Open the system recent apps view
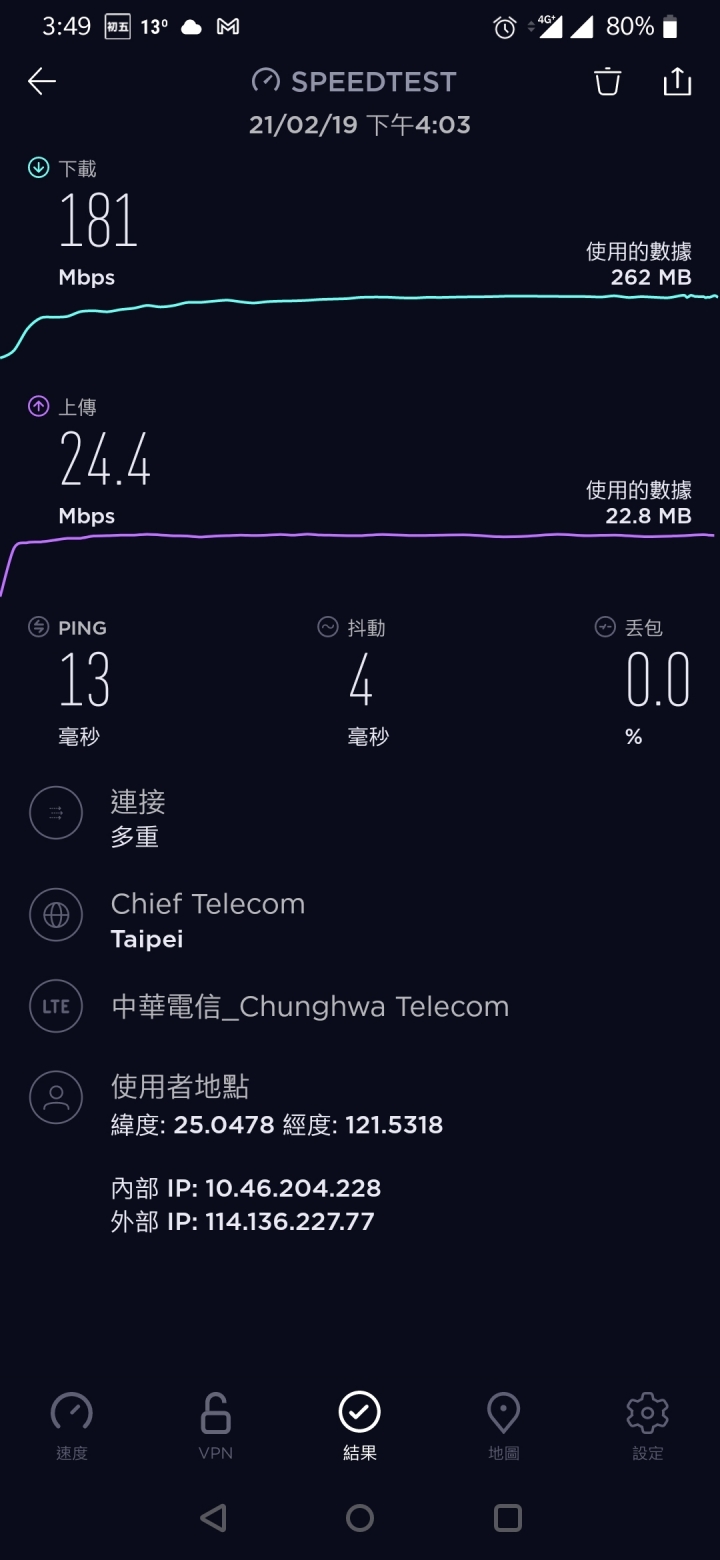Viewport: 720px width, 1560px height. tap(508, 1518)
